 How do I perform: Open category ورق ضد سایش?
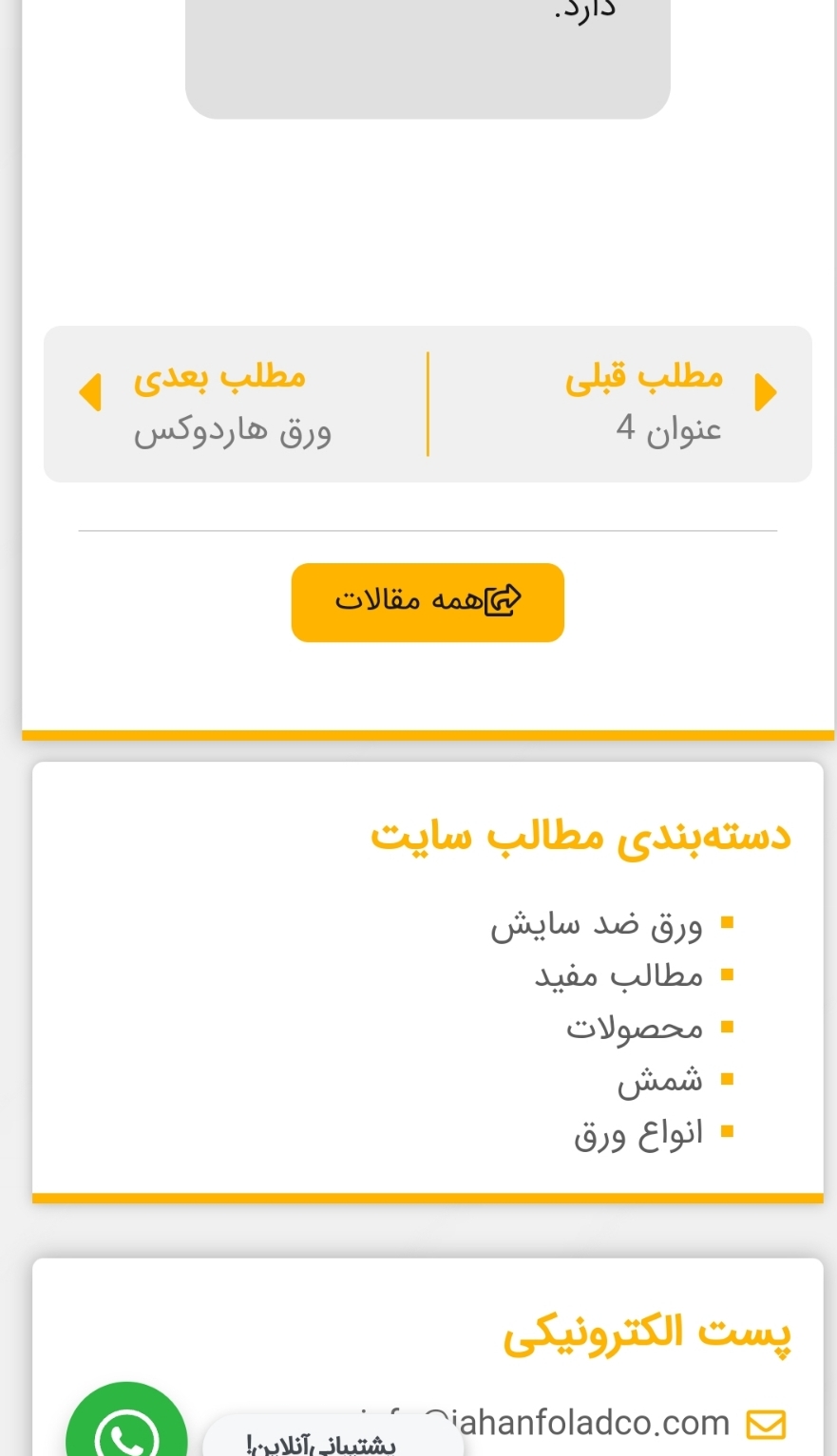click(x=596, y=924)
